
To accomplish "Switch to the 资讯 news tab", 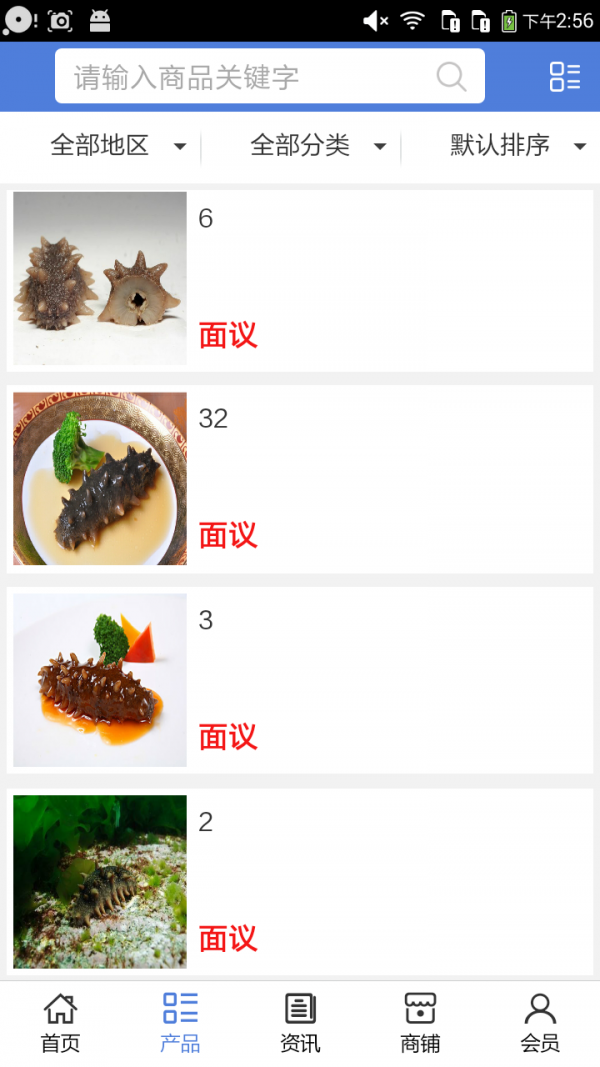I will point(300,1023).
